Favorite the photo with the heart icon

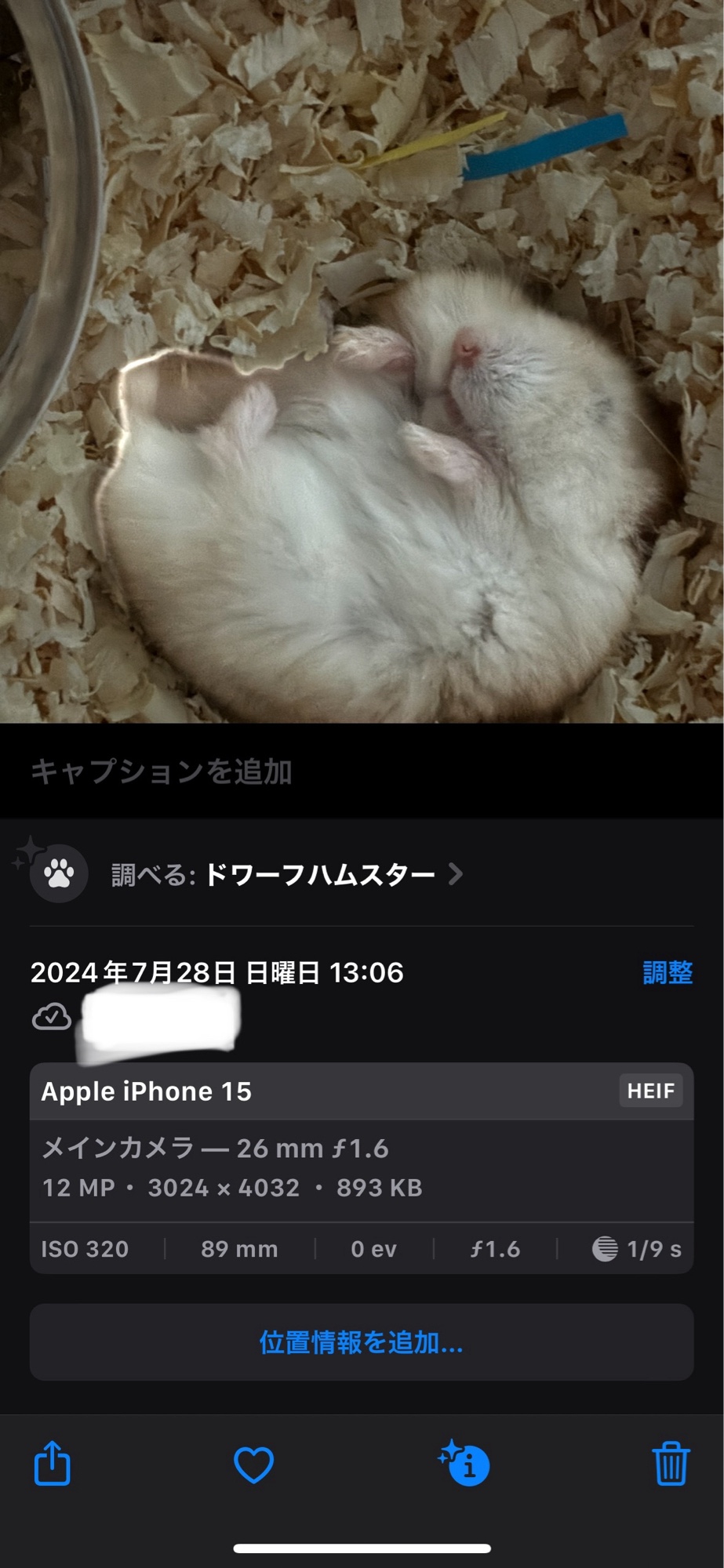254,1465
